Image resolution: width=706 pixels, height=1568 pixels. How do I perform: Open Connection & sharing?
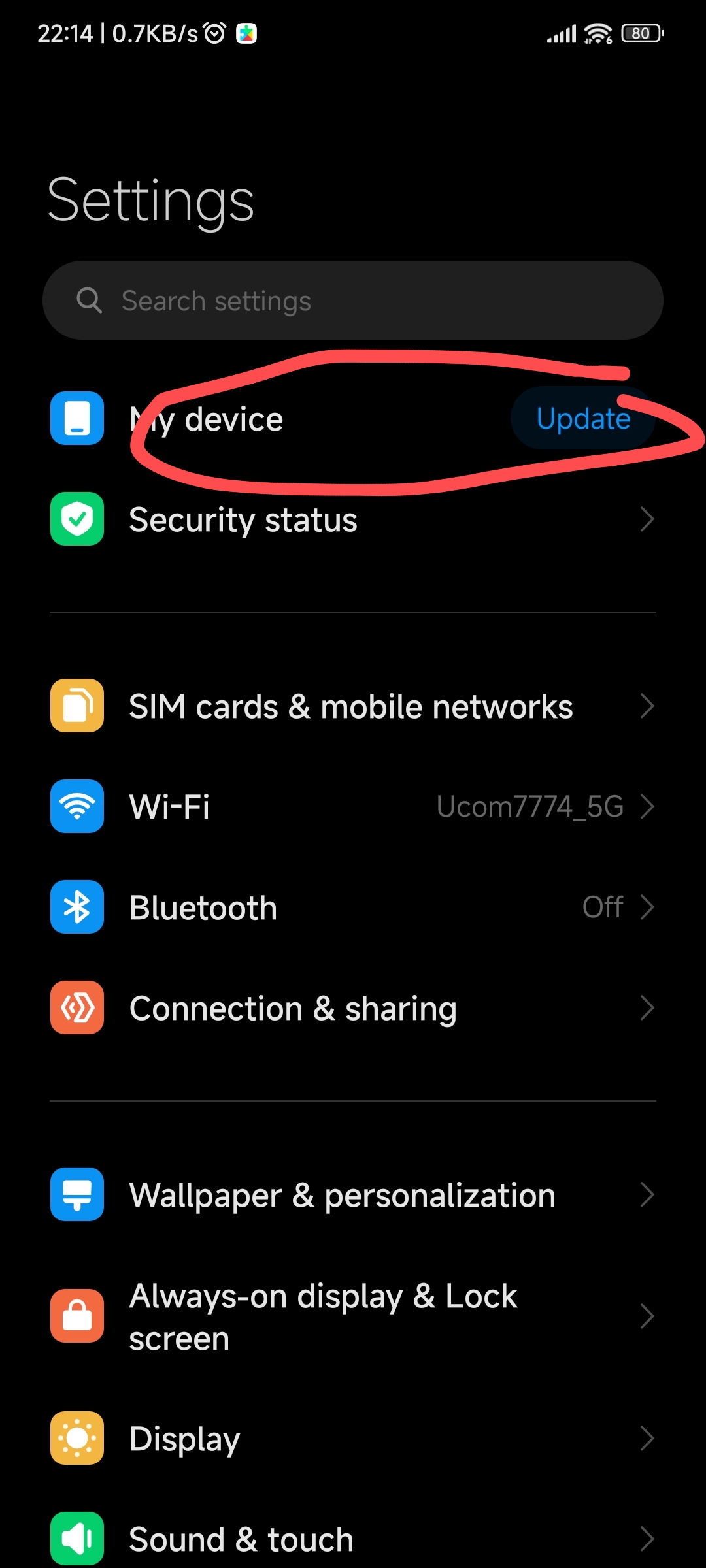click(x=353, y=1008)
